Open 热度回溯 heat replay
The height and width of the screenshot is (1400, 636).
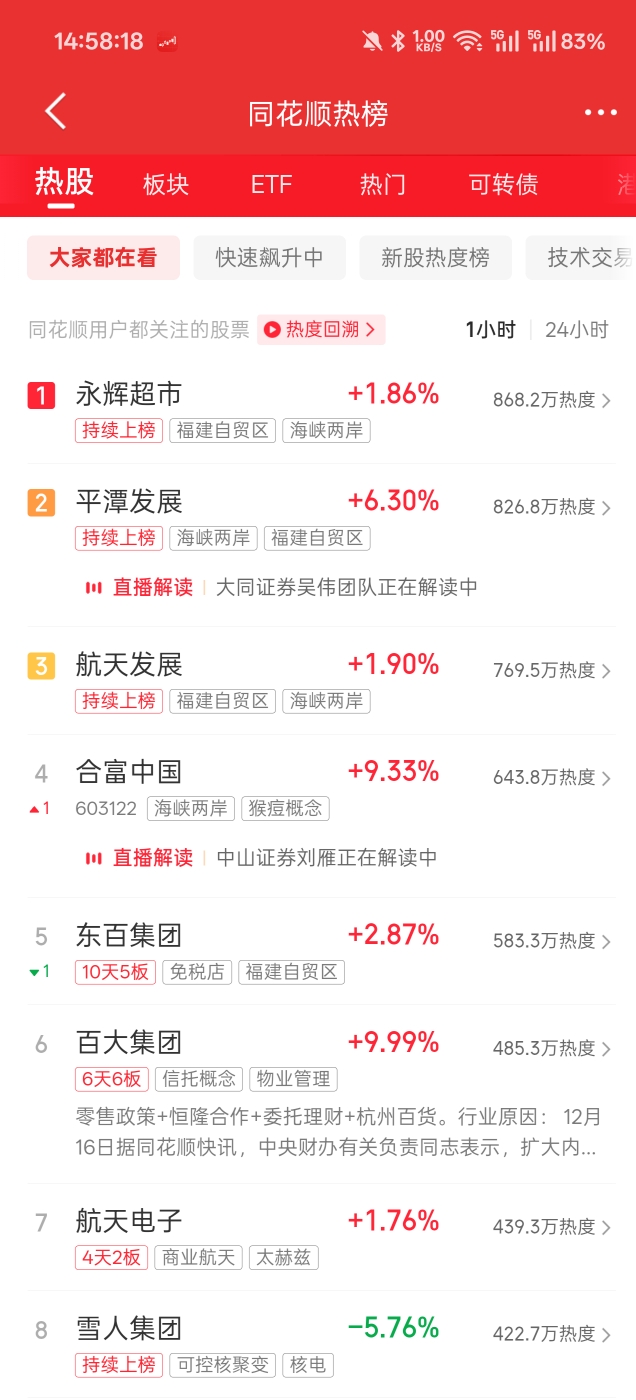tap(320, 330)
